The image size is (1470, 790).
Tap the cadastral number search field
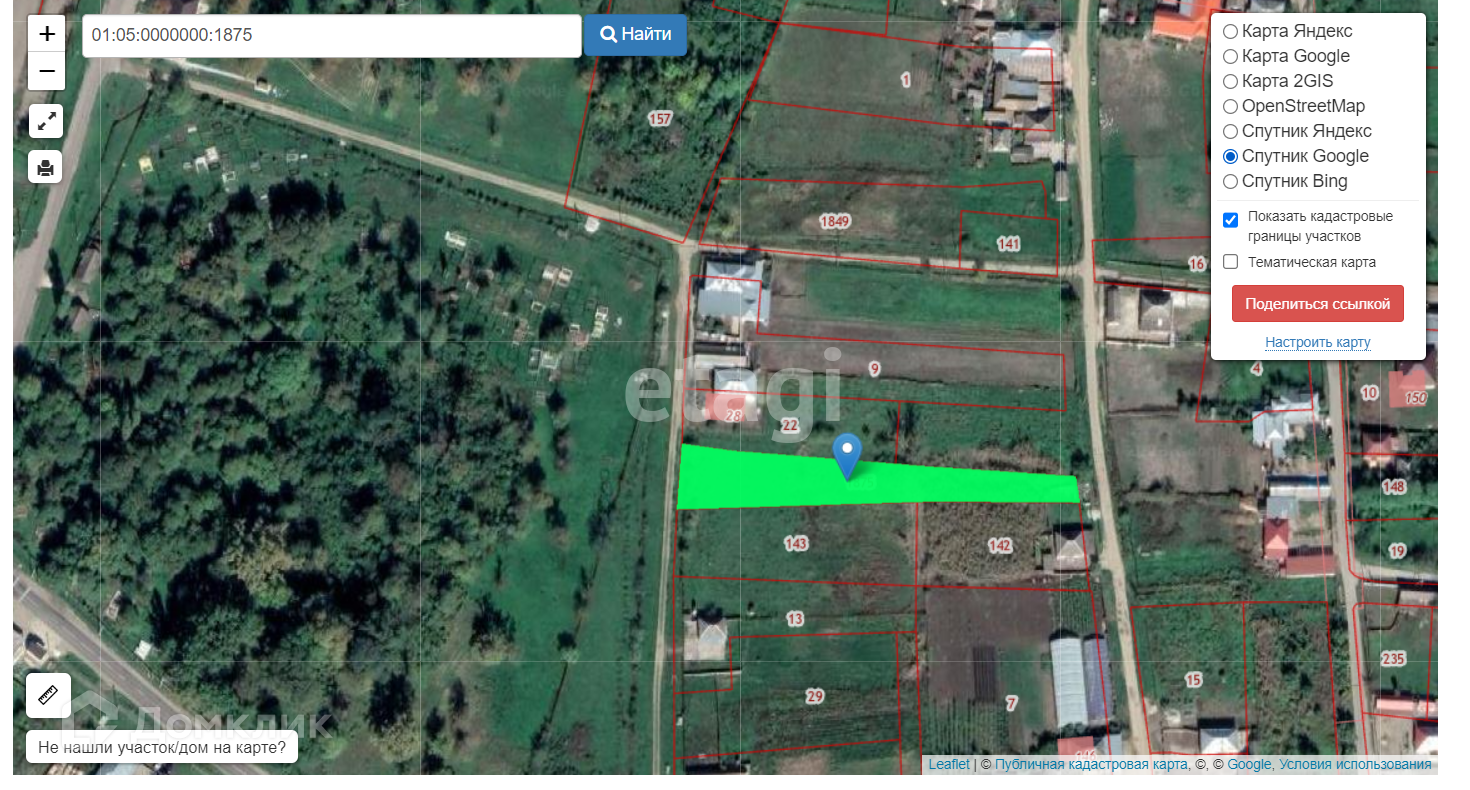pos(331,35)
